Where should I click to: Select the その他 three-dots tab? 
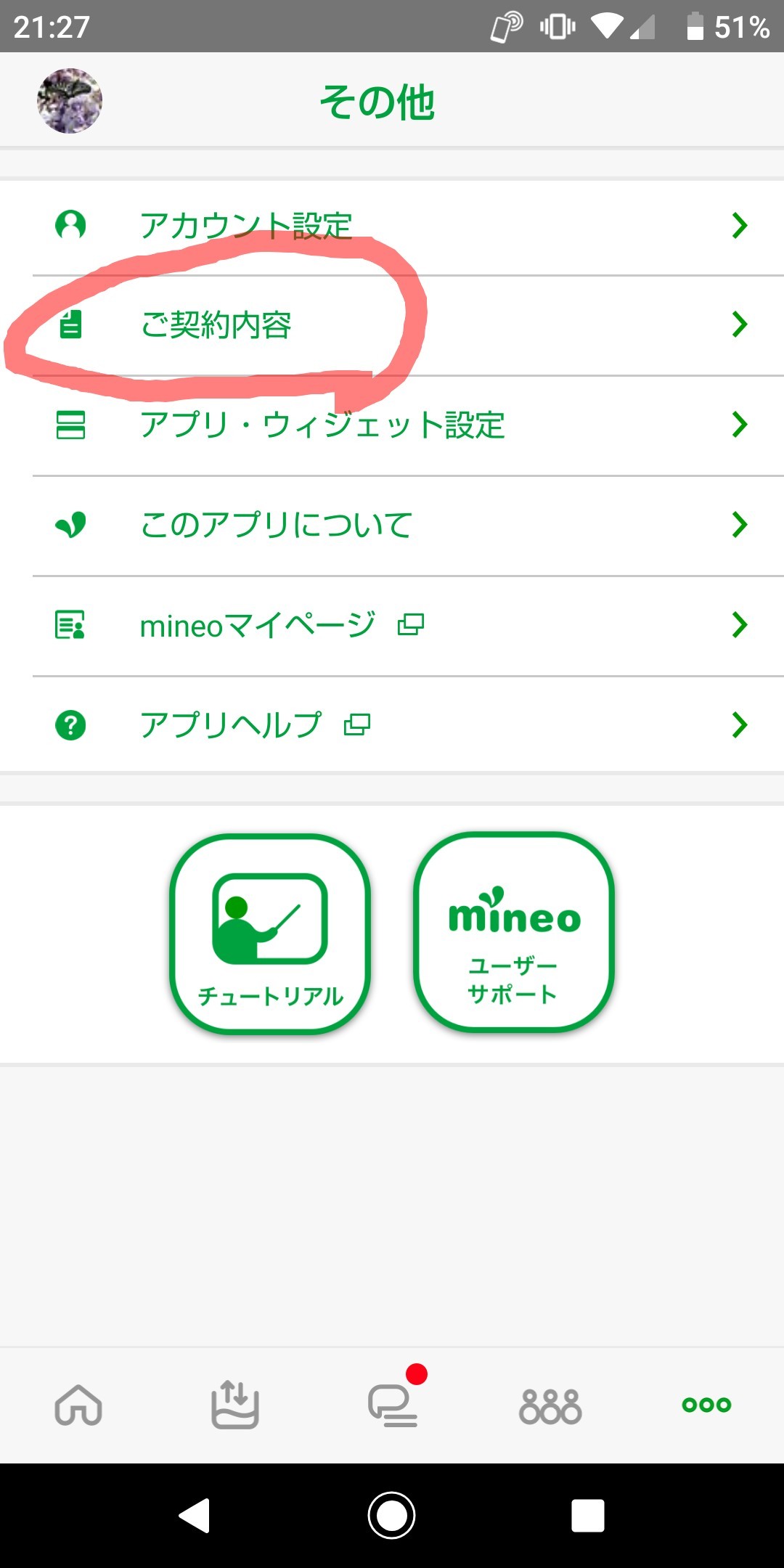coord(706,1405)
